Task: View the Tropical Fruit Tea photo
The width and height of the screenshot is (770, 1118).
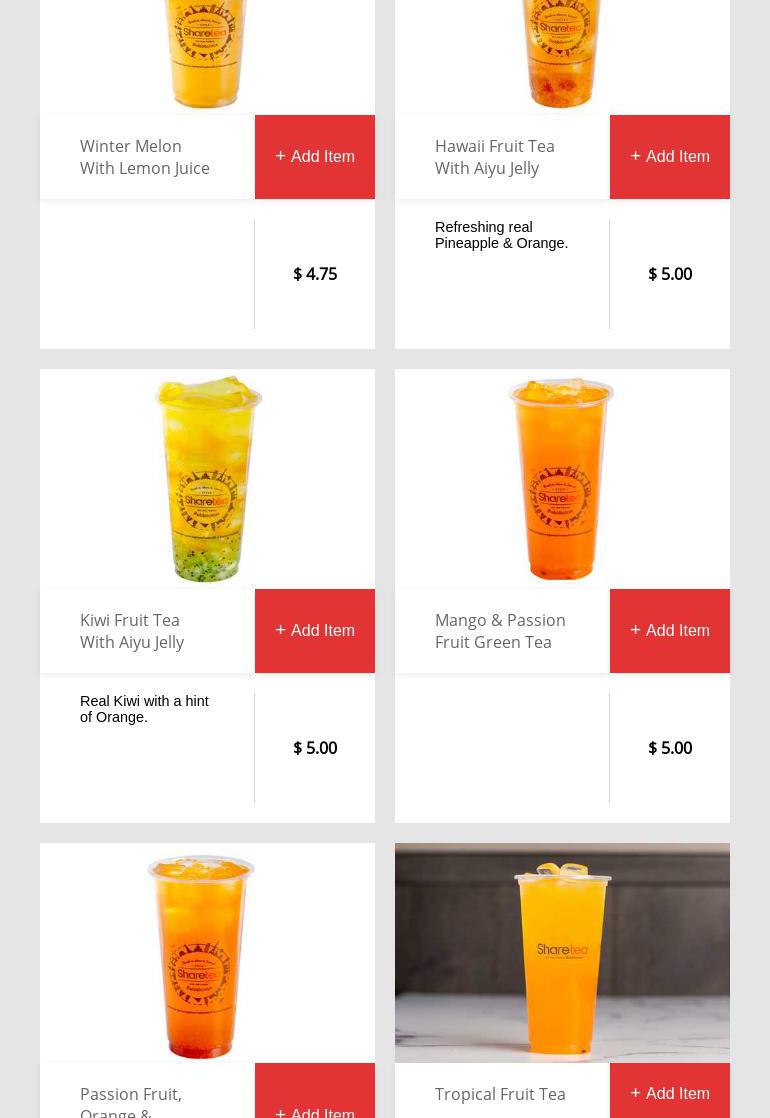Action: tap(561, 952)
